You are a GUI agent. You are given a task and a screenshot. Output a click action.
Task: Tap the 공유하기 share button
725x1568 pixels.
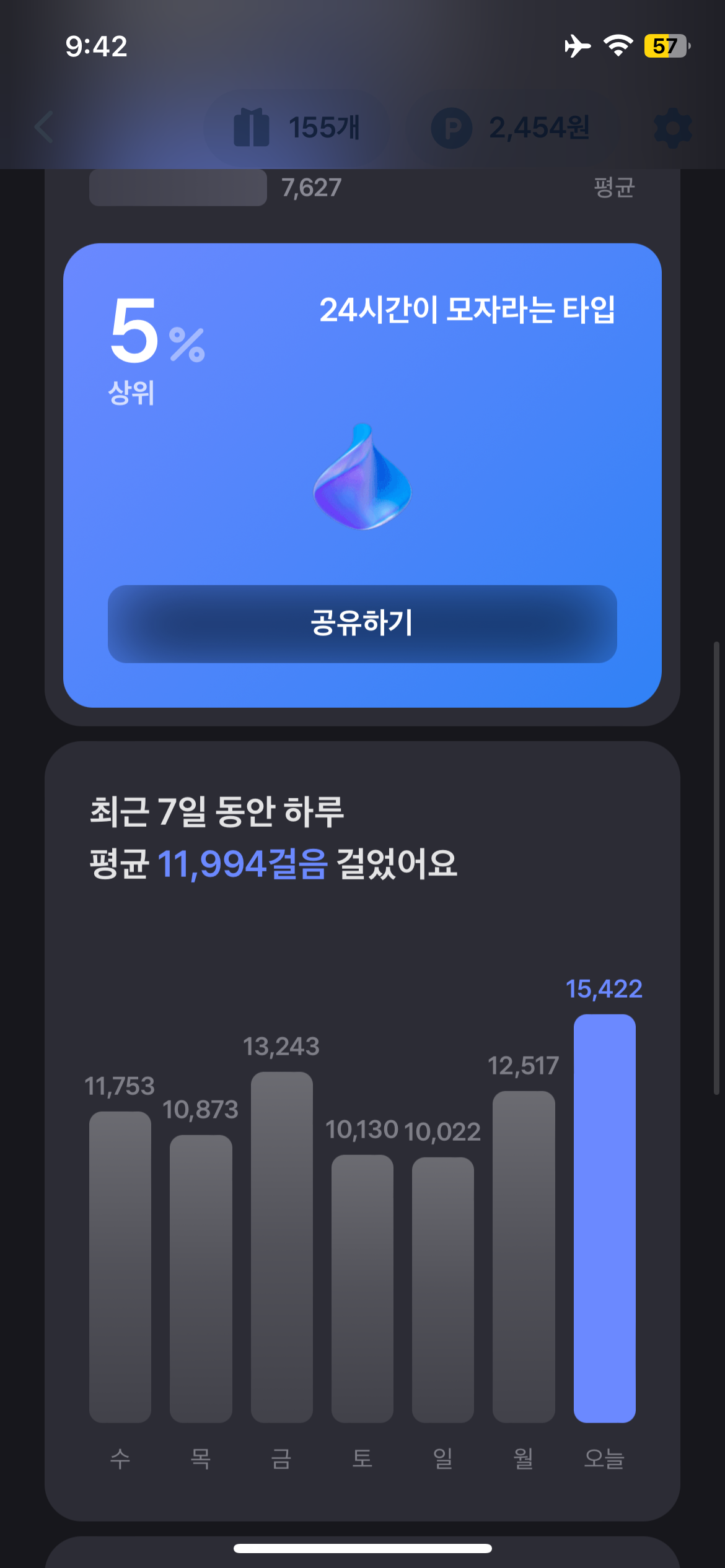(x=362, y=624)
